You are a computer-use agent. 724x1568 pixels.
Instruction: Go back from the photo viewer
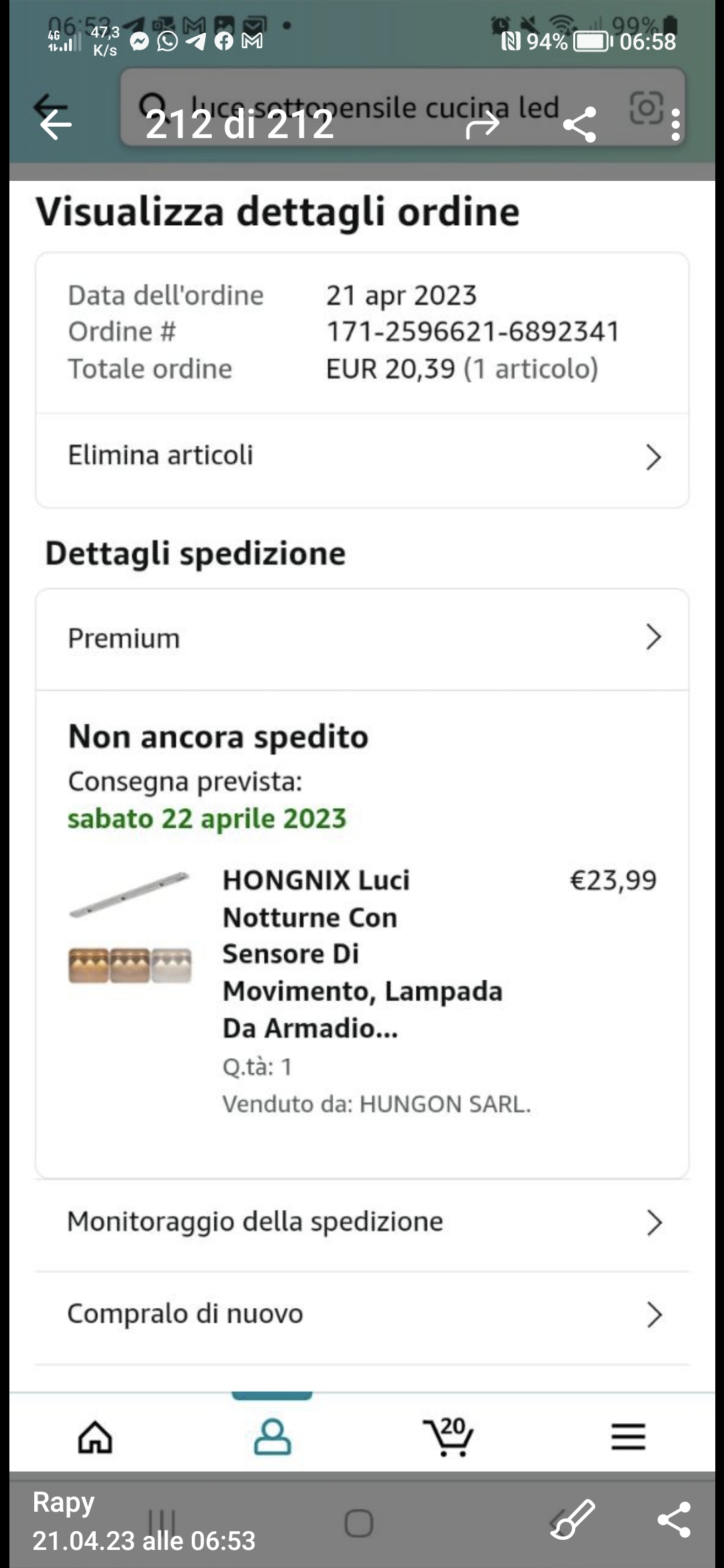click(55, 125)
